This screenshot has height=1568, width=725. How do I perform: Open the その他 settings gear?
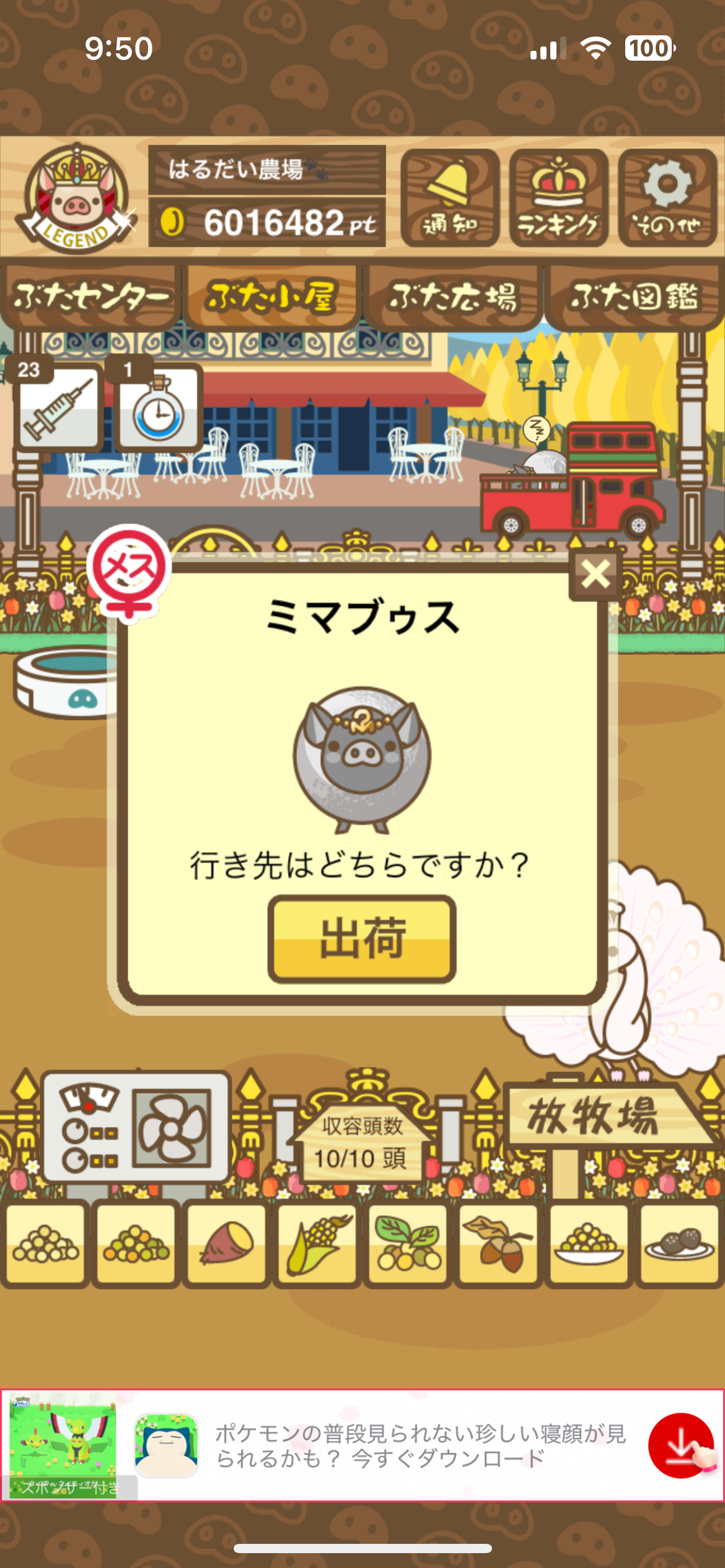pos(667,198)
